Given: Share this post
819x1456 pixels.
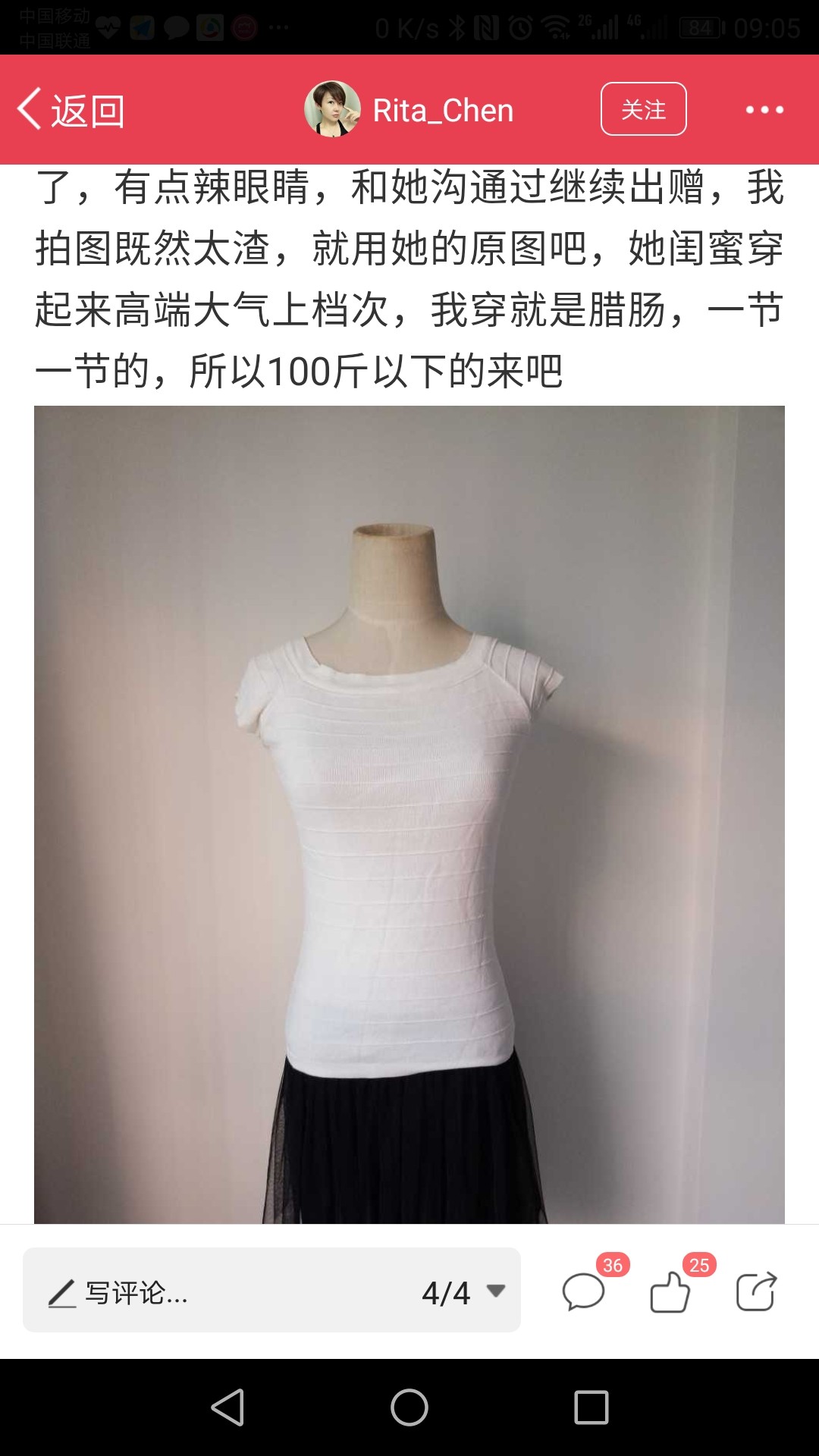Looking at the screenshot, I should 757,1291.
